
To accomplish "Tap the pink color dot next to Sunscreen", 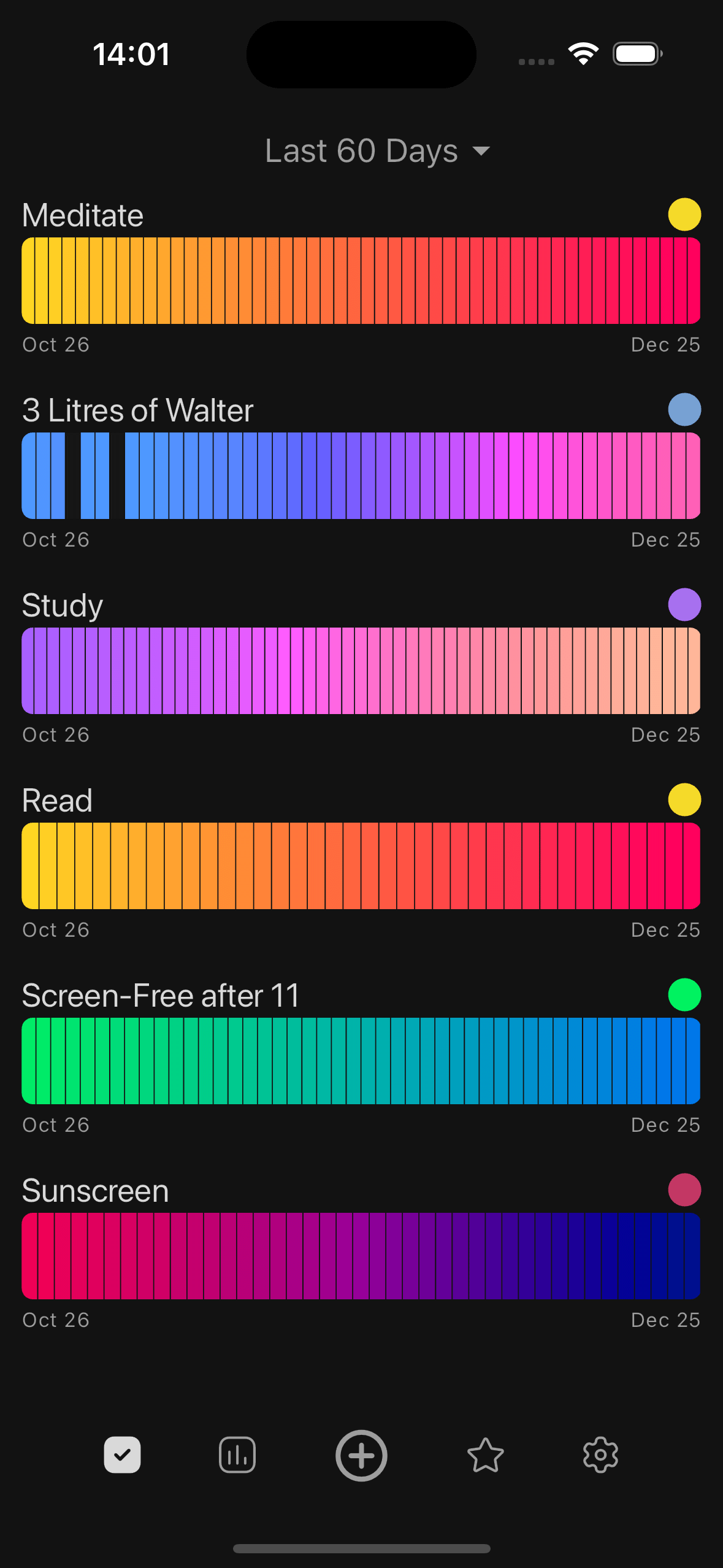I will tap(684, 1190).
